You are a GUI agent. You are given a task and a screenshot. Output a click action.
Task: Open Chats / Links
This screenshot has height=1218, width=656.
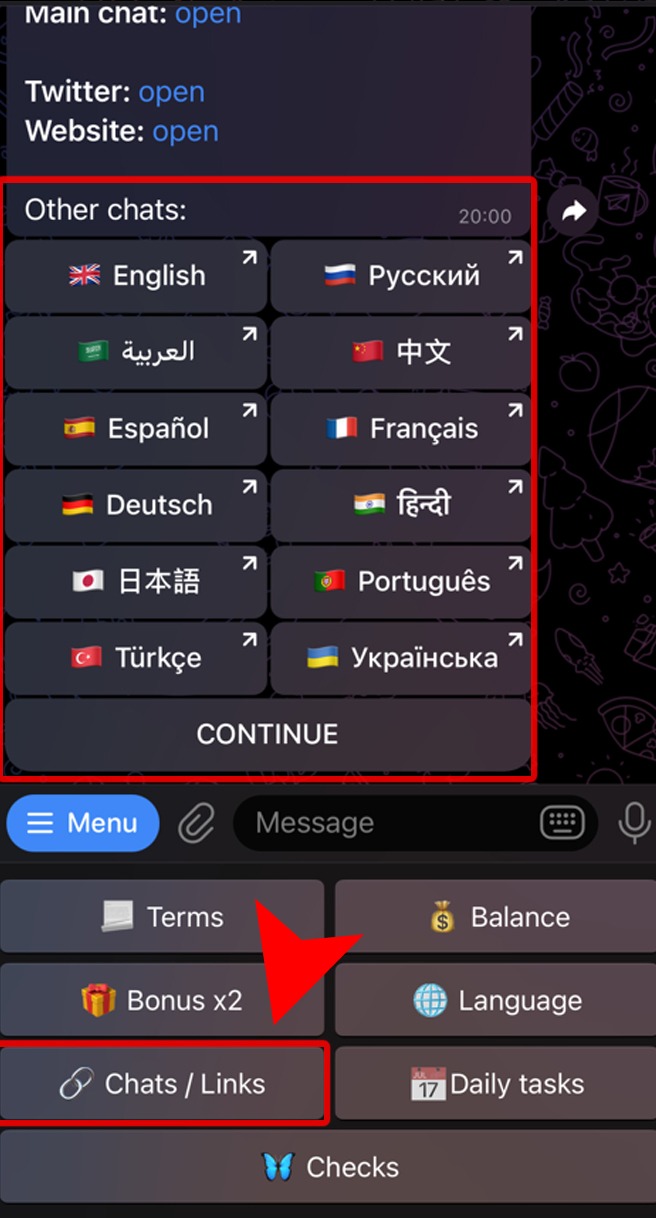[163, 1084]
